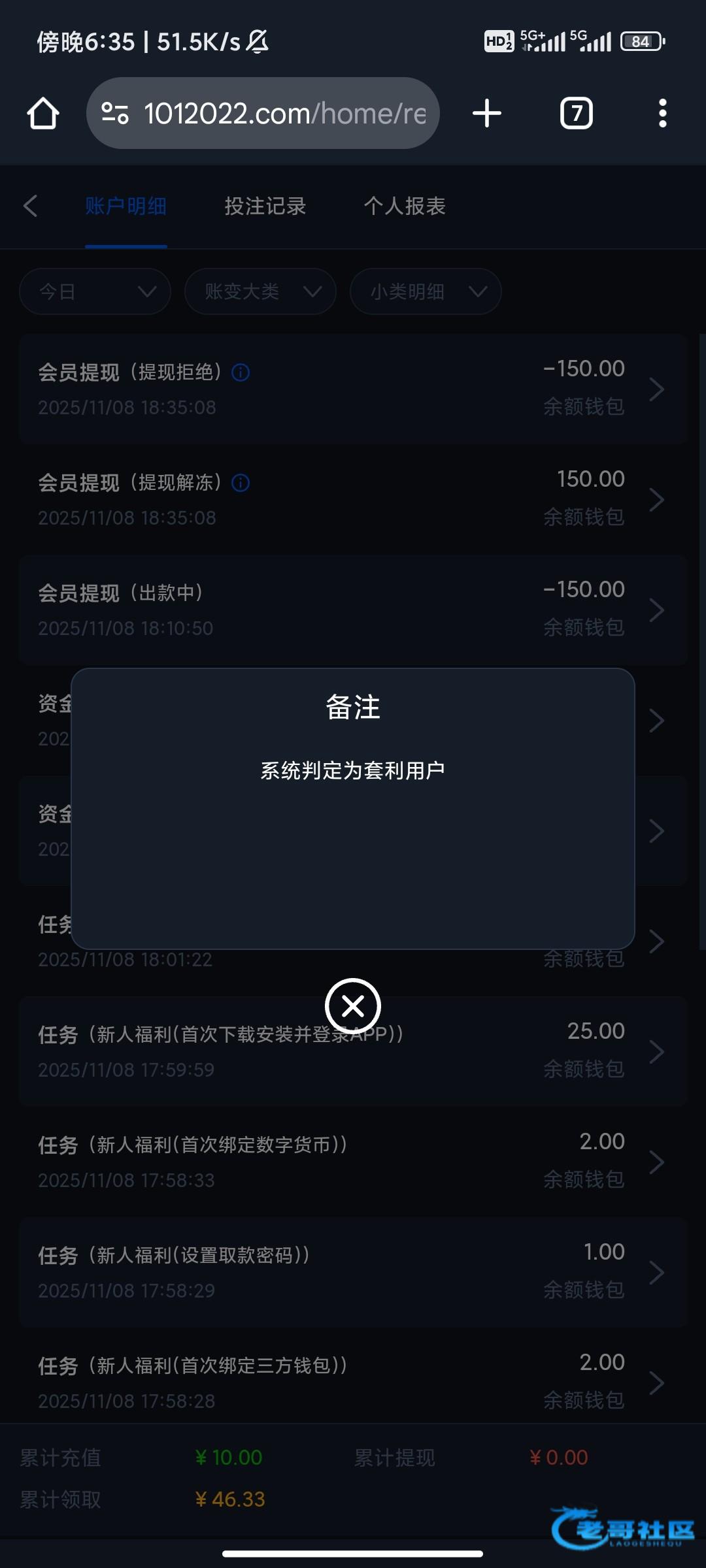The image size is (706, 1568).
Task: Open the 首次绑定数字货币 task record
Action: coord(353,1162)
